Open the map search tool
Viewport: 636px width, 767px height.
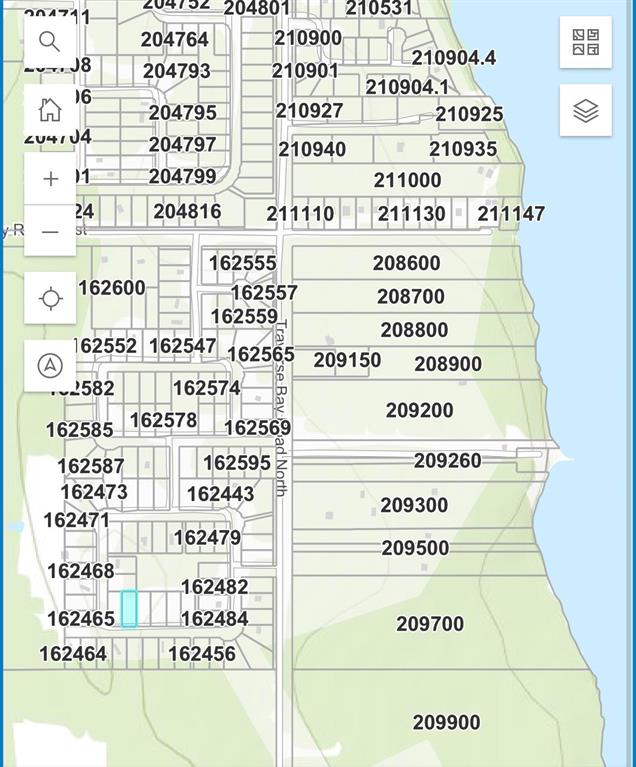click(x=50, y=42)
